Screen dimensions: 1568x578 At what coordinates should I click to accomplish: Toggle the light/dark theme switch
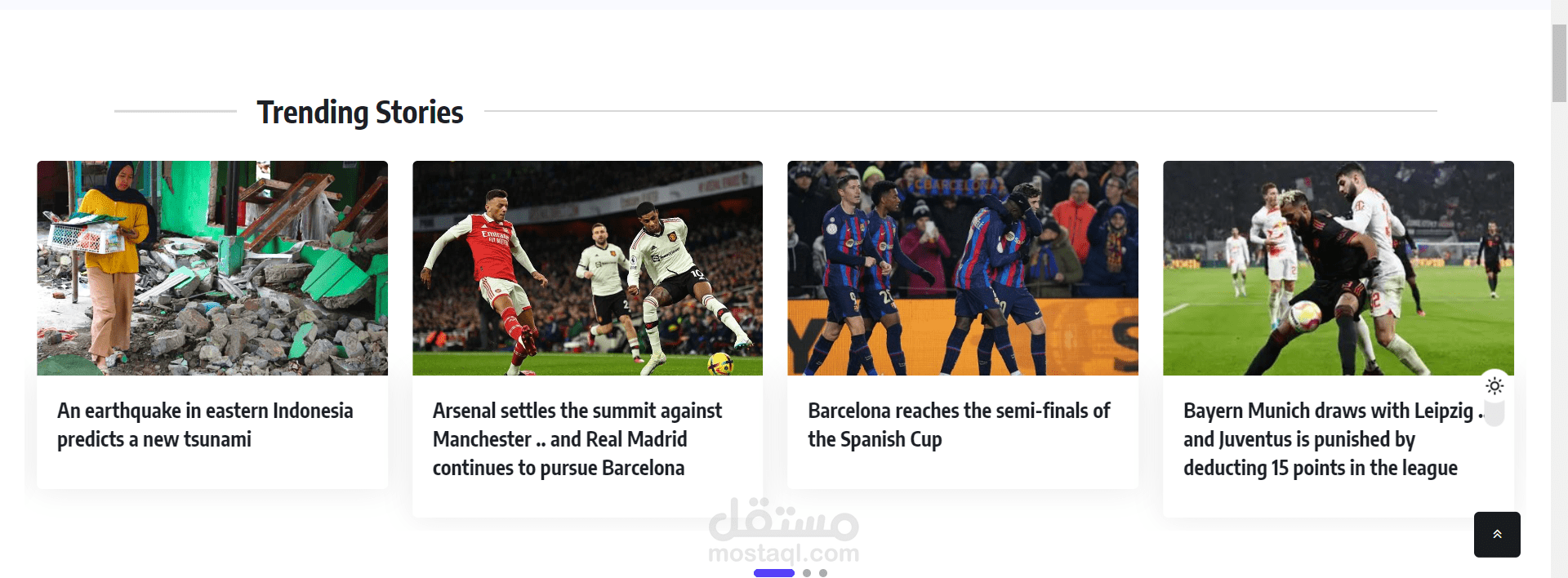(x=1494, y=386)
